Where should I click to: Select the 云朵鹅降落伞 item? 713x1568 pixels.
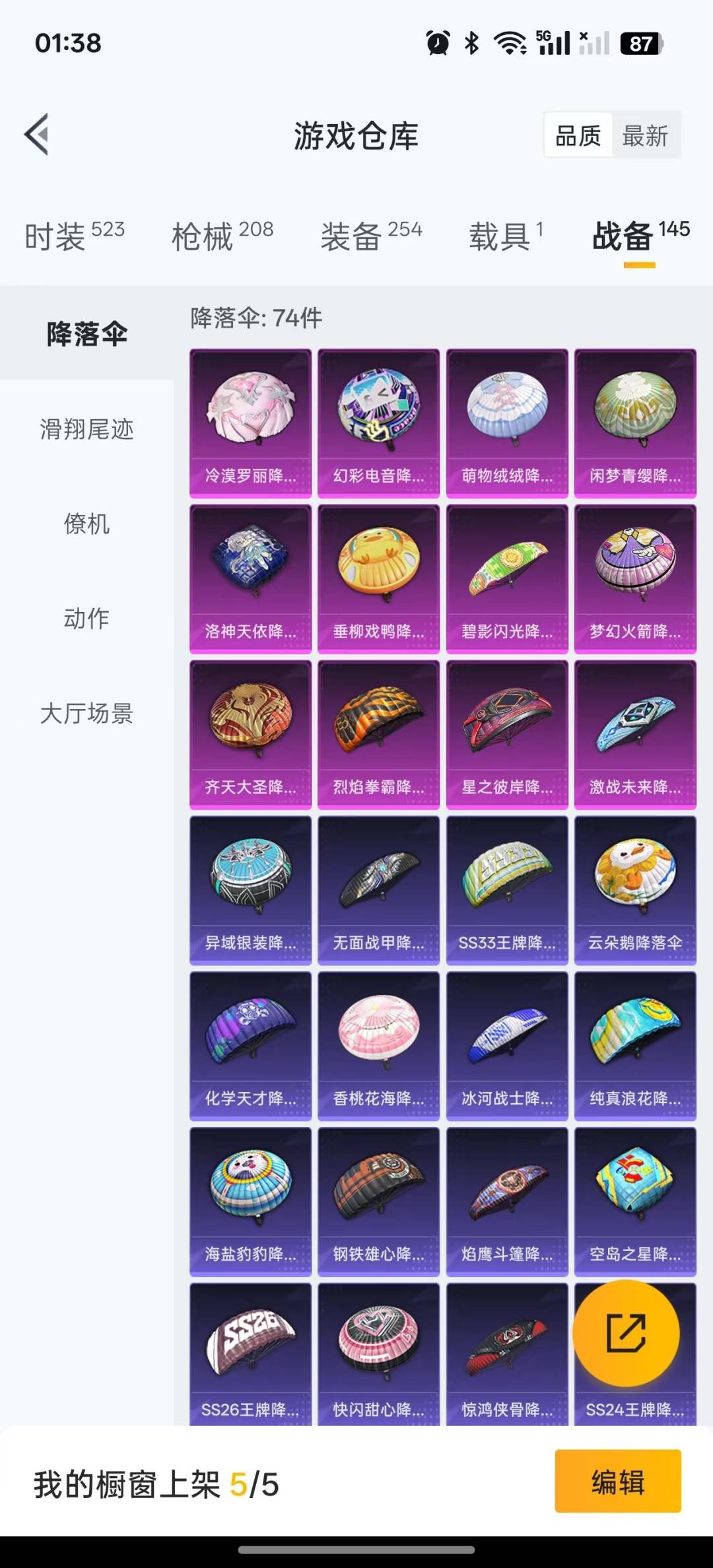click(635, 891)
